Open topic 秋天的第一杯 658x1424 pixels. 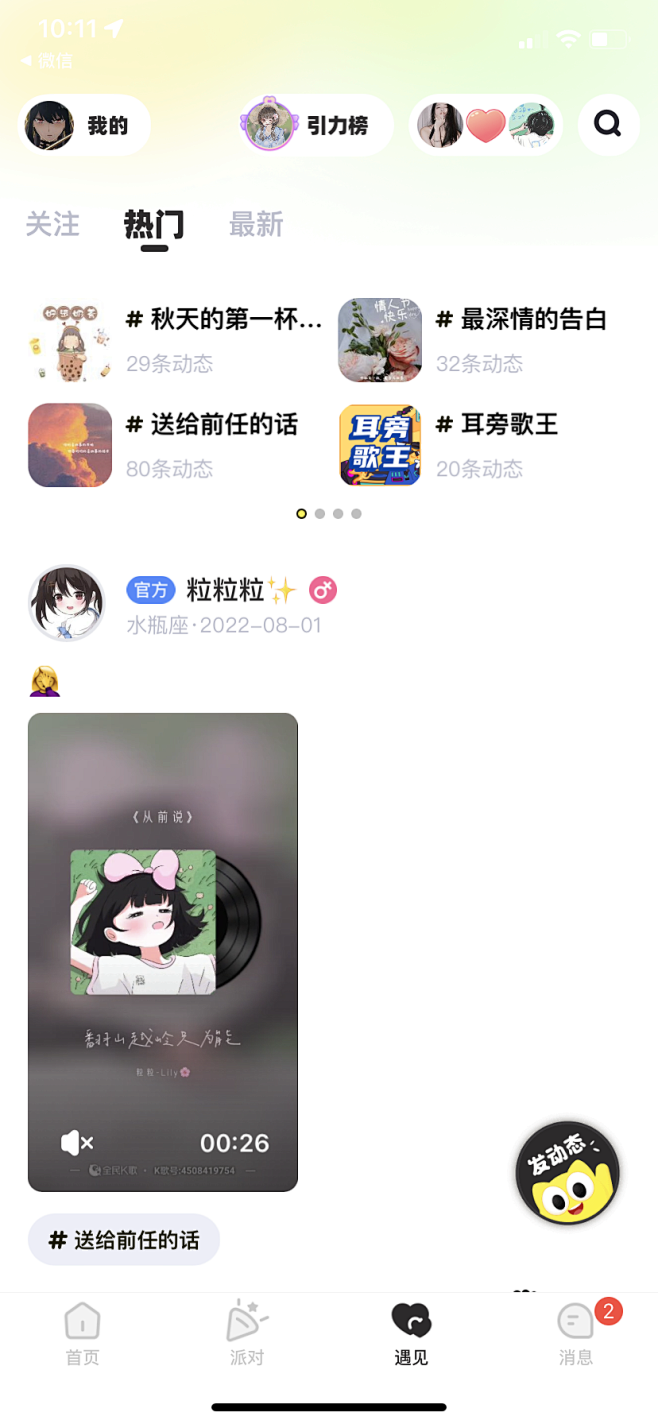pyautogui.click(x=176, y=340)
